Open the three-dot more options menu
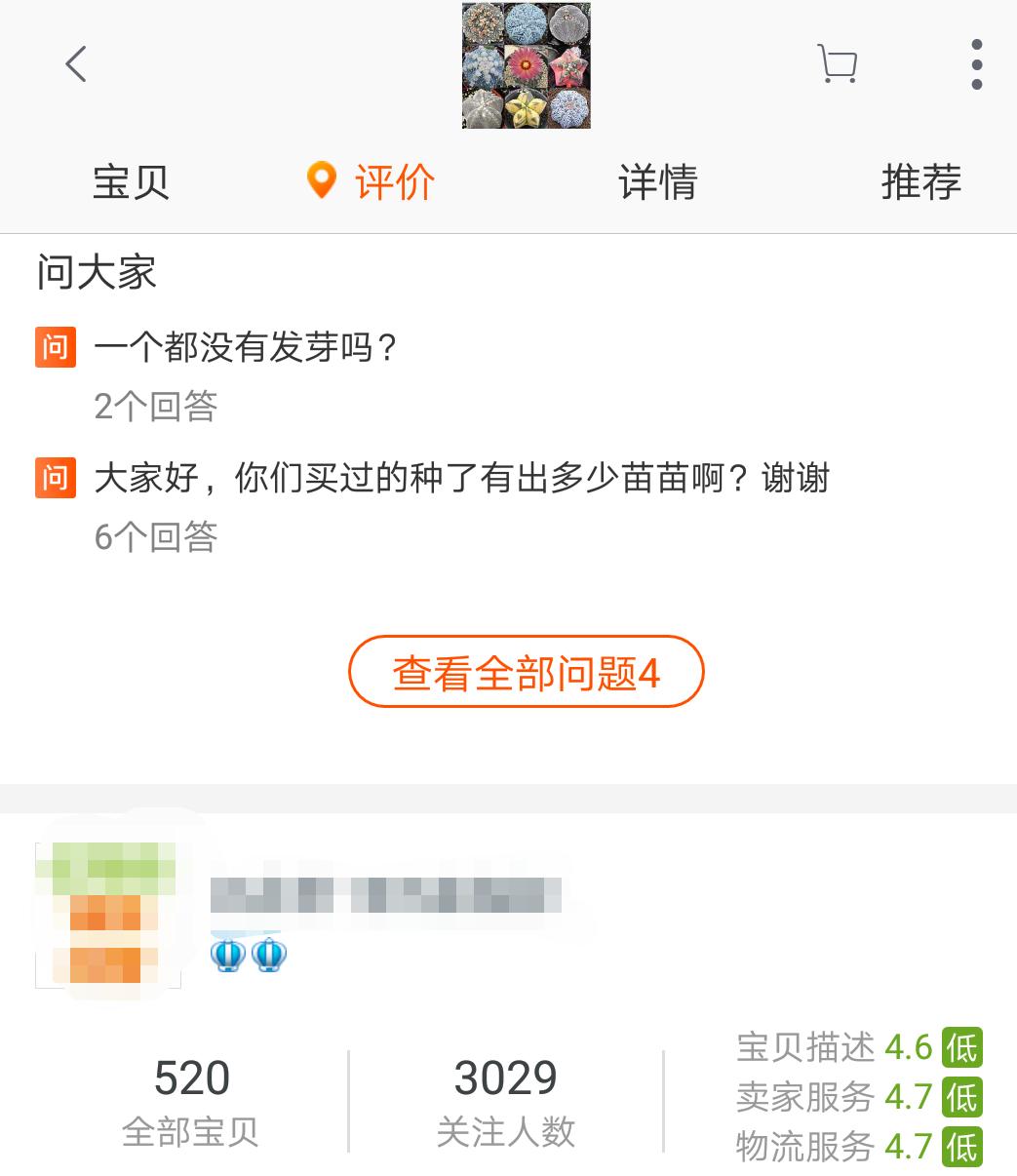Viewport: 1017px width, 1176px height. point(974,63)
